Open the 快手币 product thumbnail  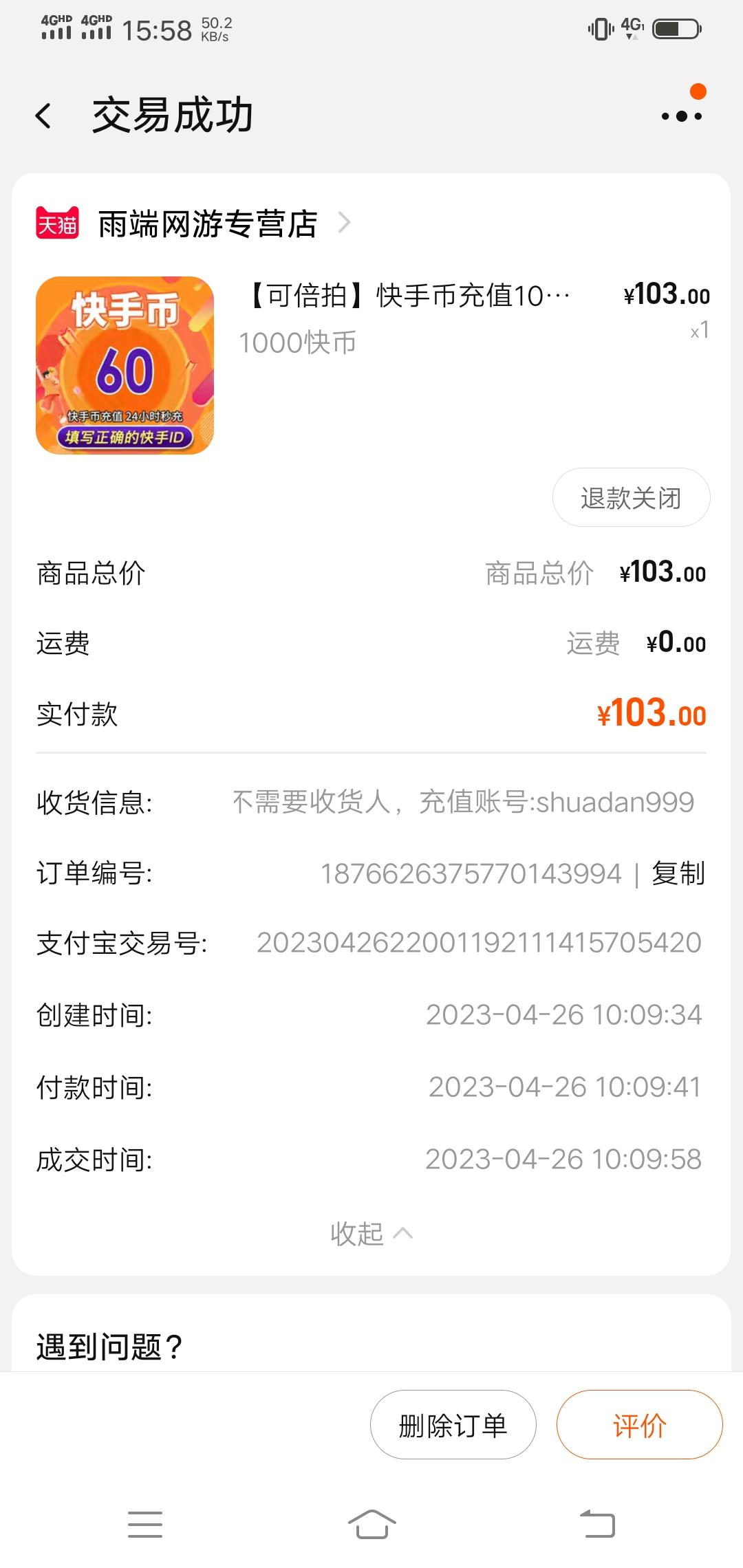[x=125, y=365]
